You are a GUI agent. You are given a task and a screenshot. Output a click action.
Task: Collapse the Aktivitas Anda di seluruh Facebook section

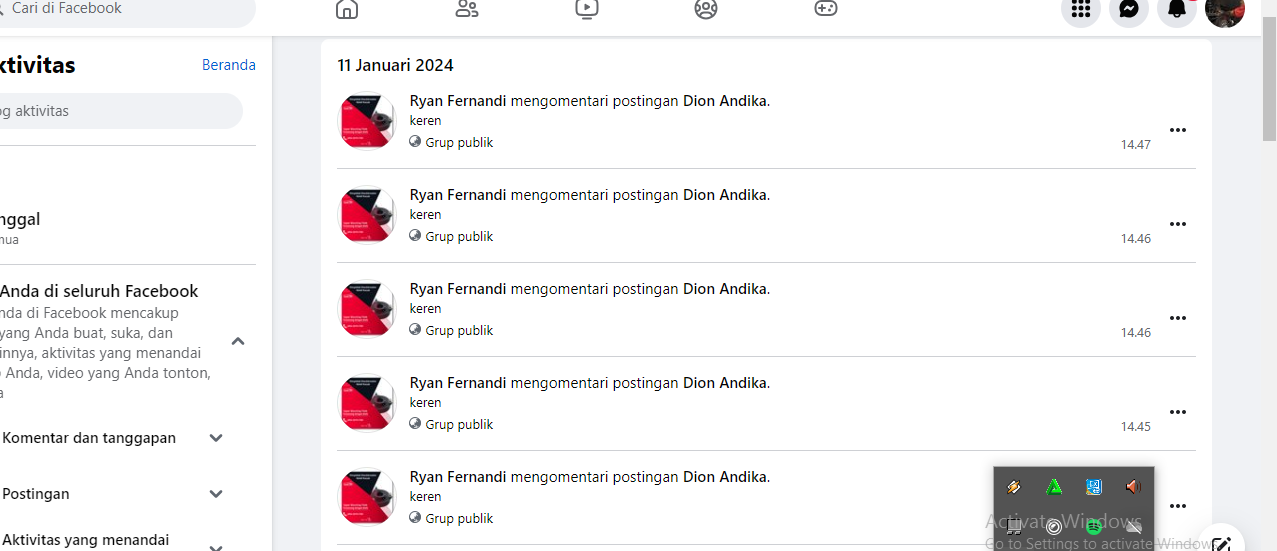238,341
